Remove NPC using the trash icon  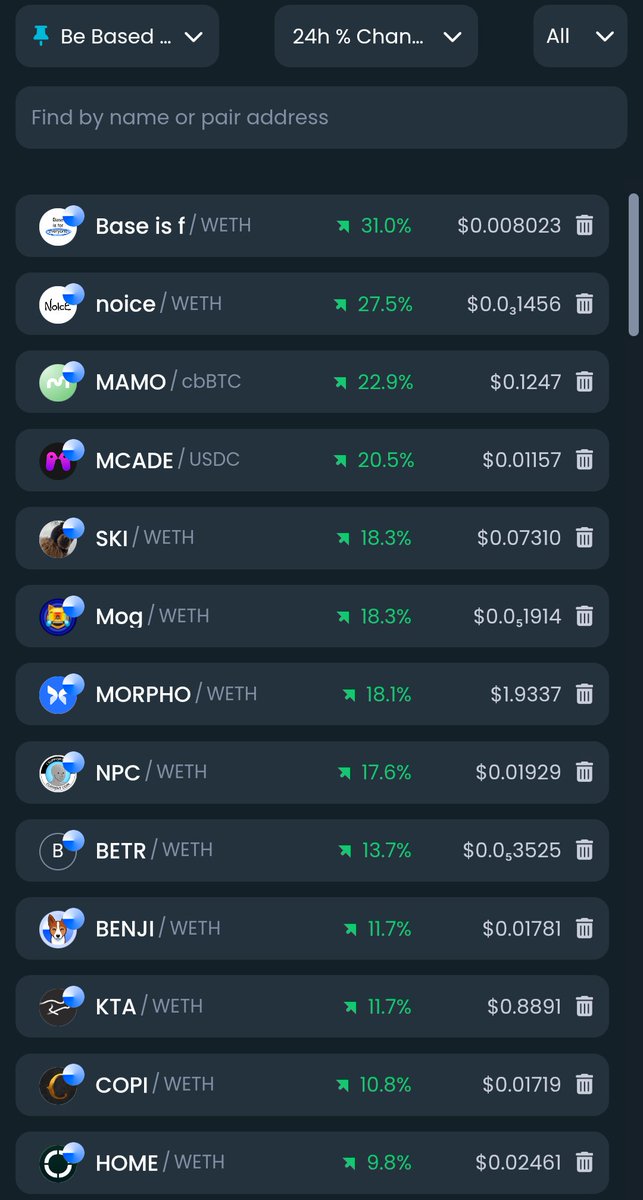tap(585, 772)
